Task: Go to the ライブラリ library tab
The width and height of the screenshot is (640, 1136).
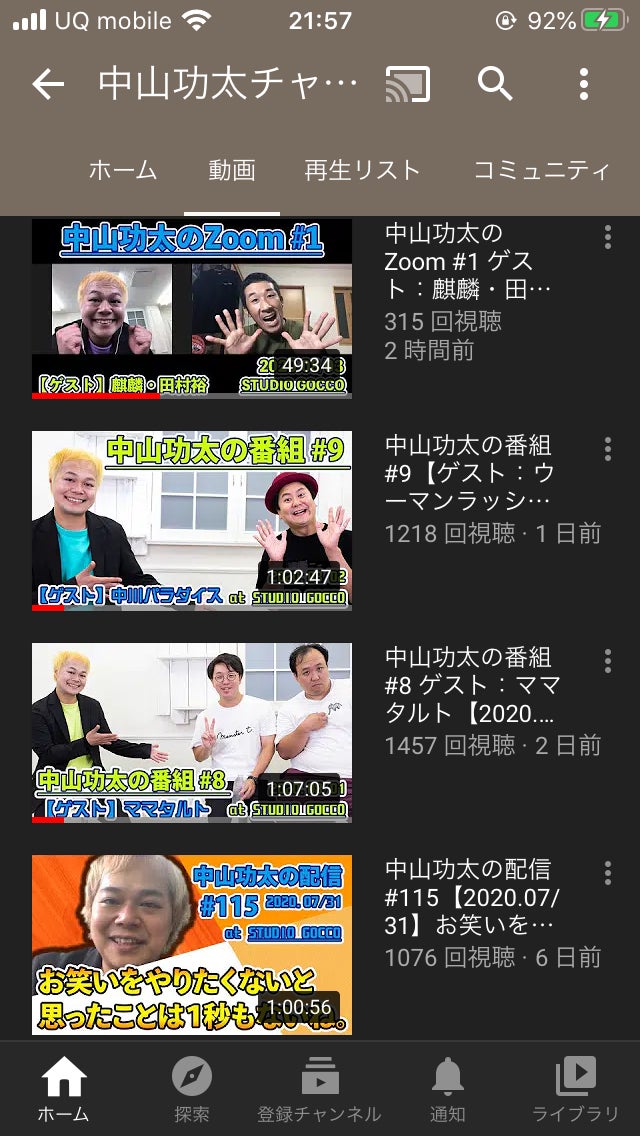Action: click(575, 1089)
